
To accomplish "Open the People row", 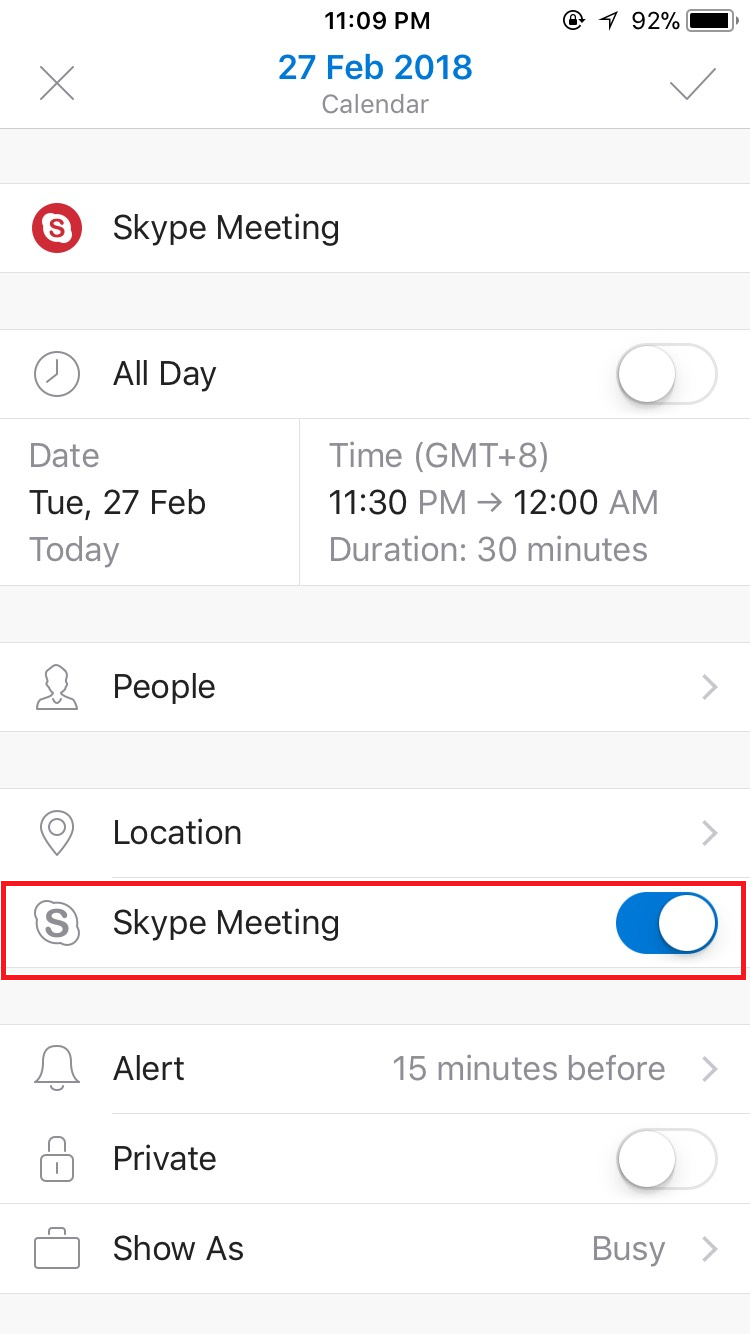I will 375,687.
